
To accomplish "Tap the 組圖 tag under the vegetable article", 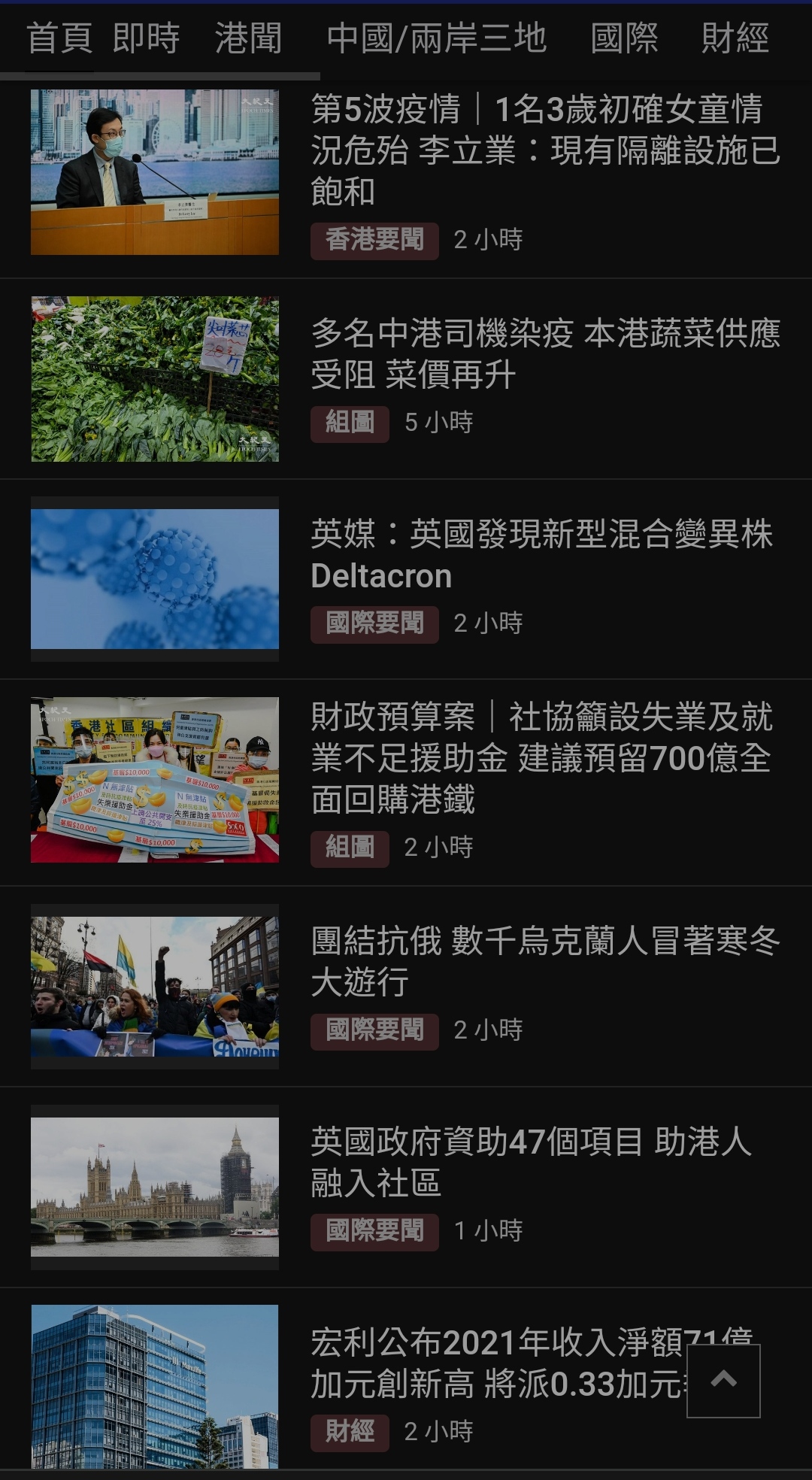I will [350, 423].
